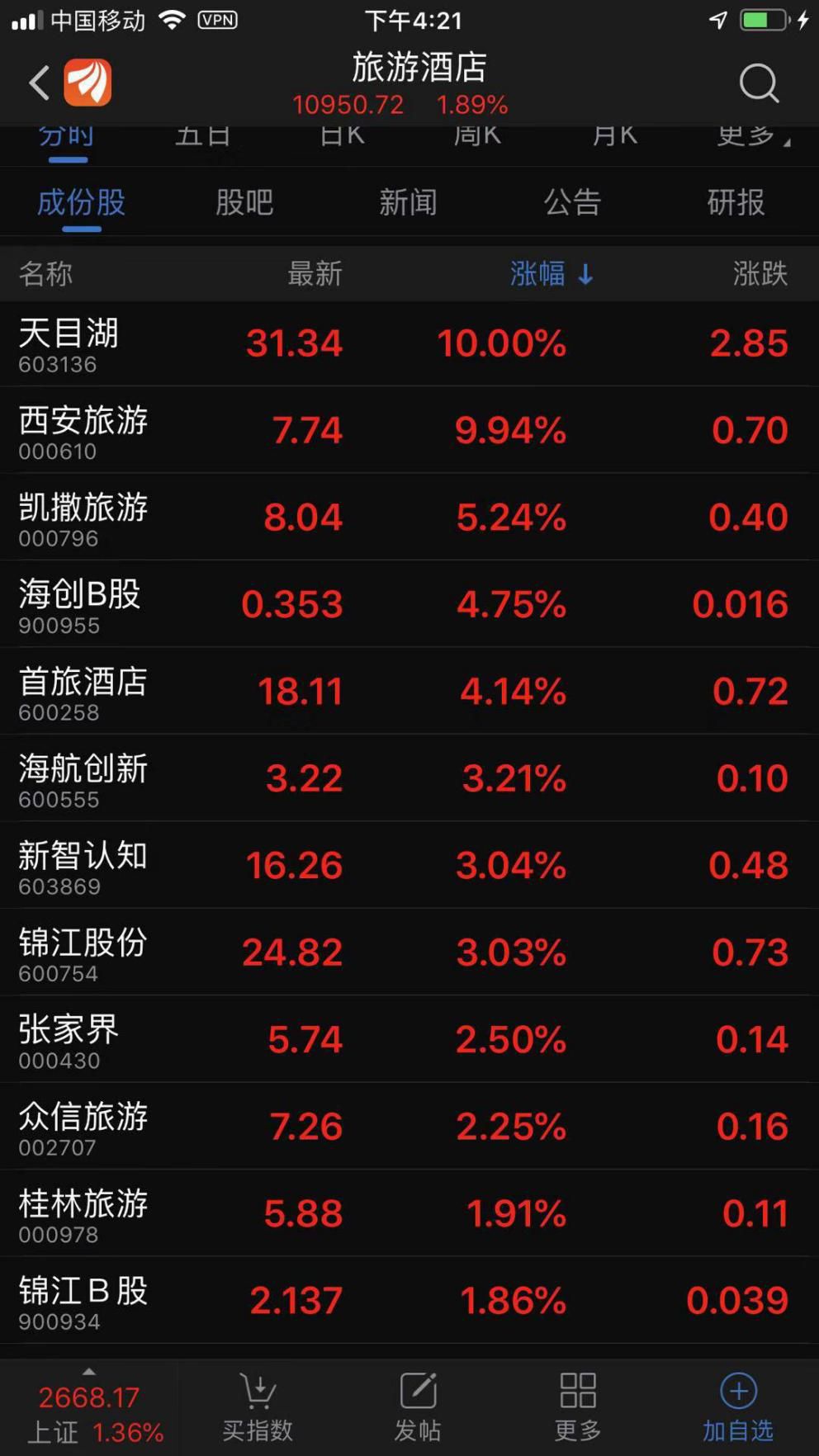
Task: Switch to the 股吧 tab
Action: (244, 202)
